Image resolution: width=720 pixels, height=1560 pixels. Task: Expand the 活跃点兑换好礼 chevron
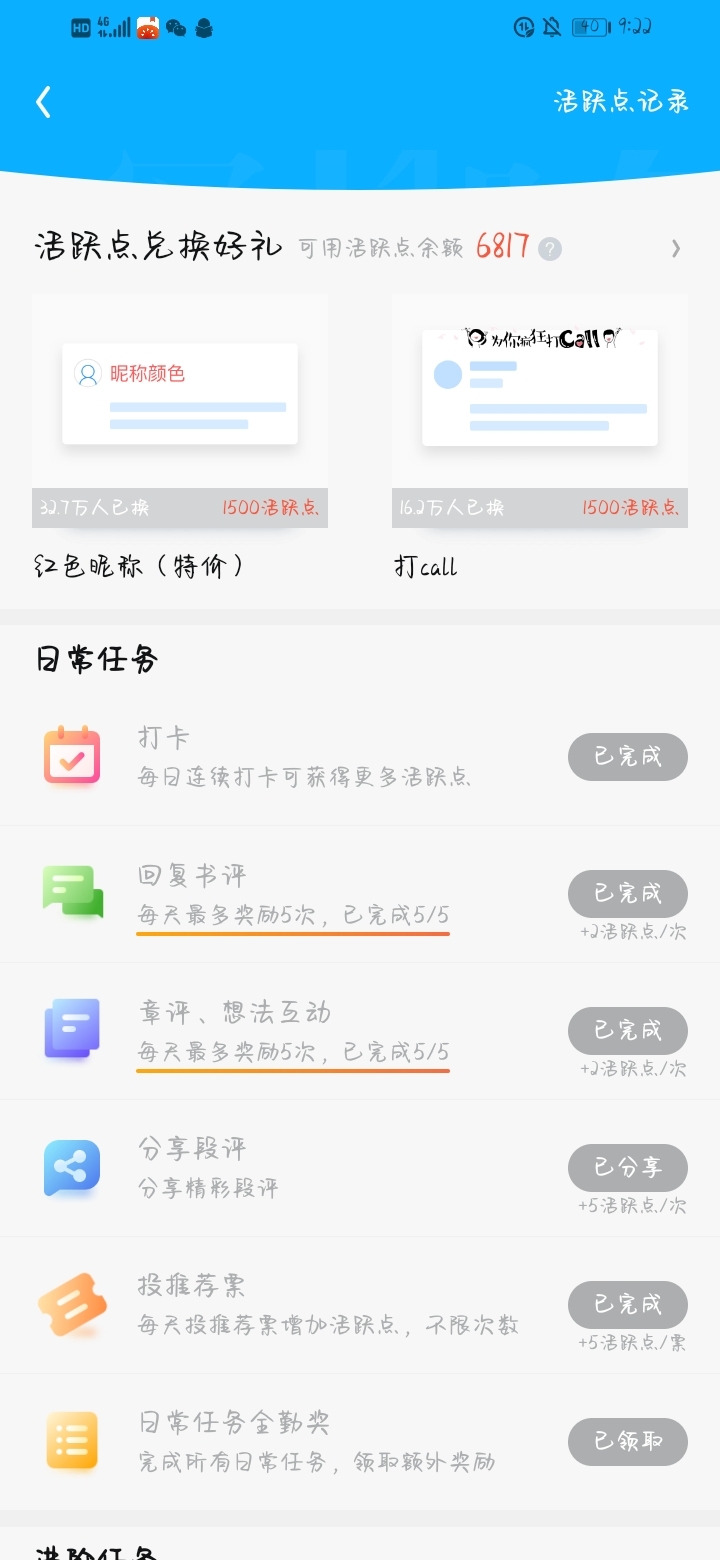(x=676, y=248)
